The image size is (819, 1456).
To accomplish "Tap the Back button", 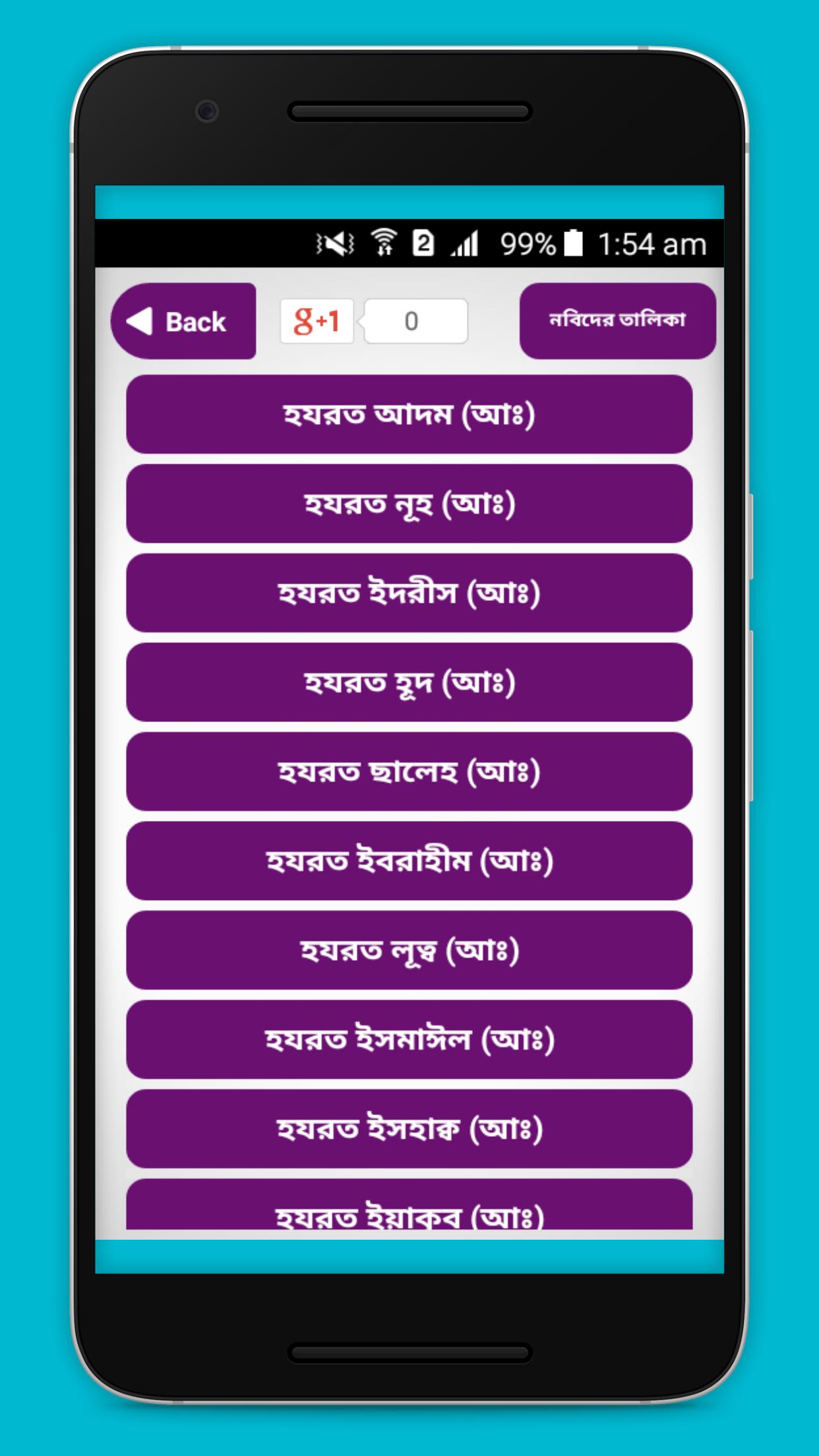I will click(183, 321).
